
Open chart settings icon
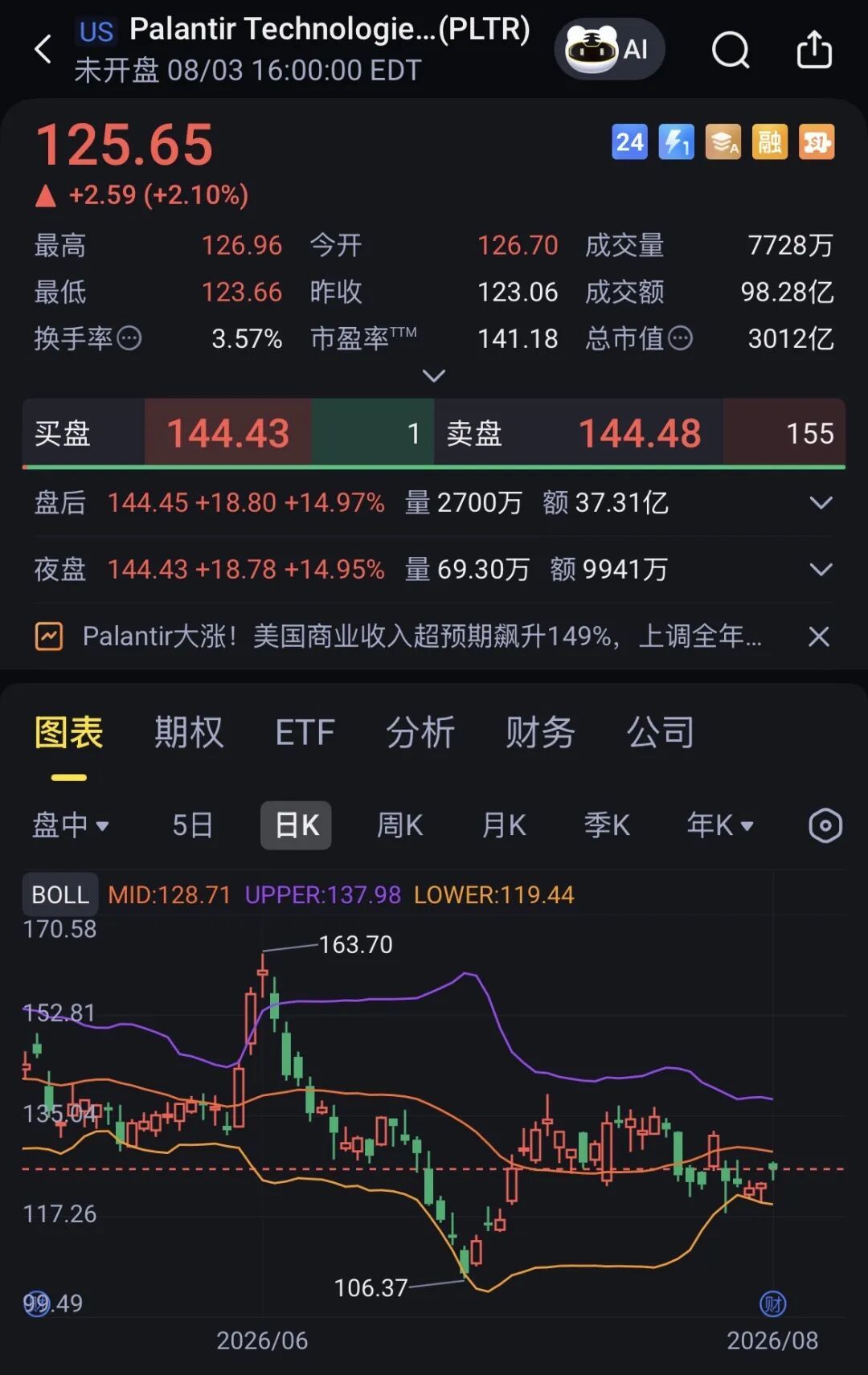pyautogui.click(x=825, y=825)
